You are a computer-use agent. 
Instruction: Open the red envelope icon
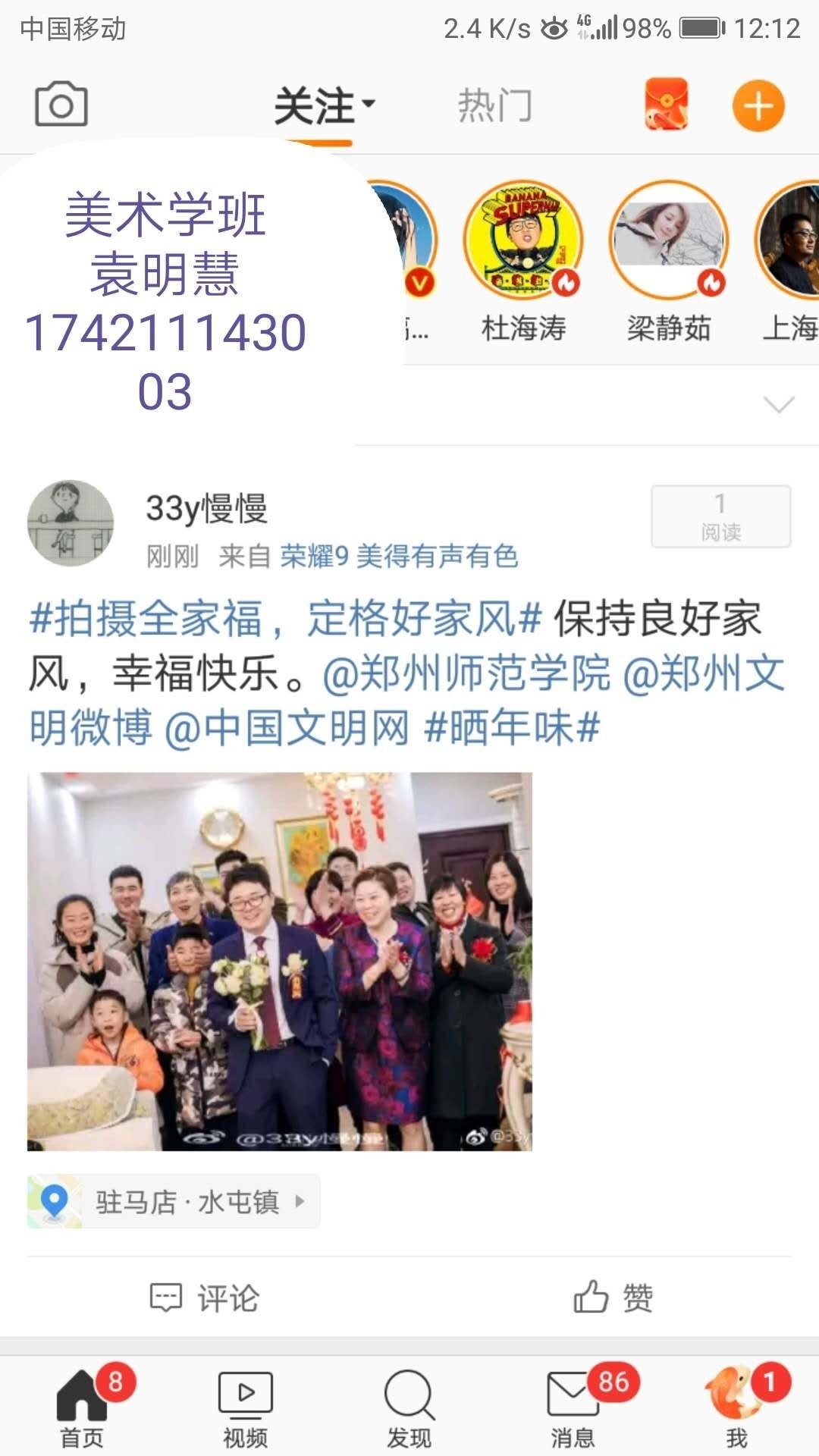[x=666, y=105]
